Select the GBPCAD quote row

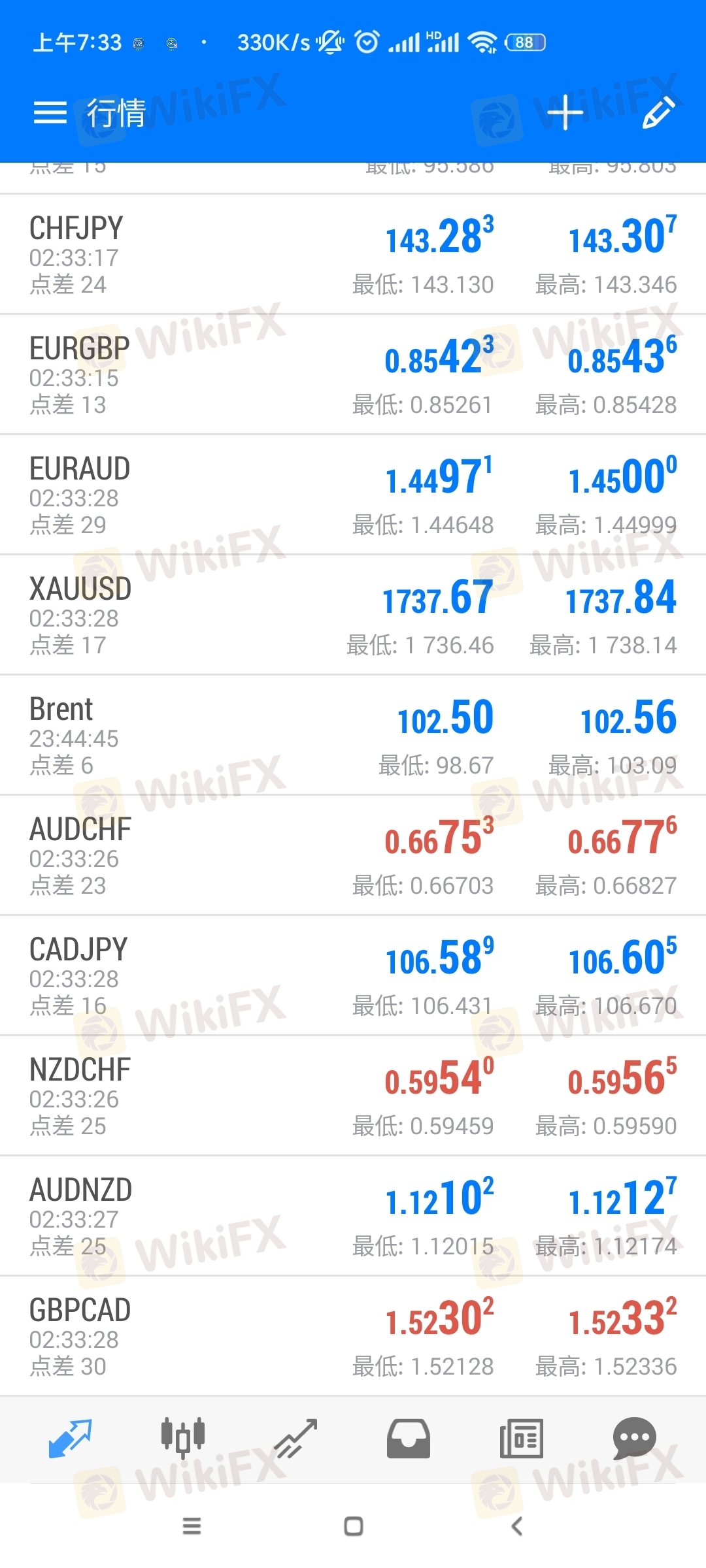(353, 1336)
